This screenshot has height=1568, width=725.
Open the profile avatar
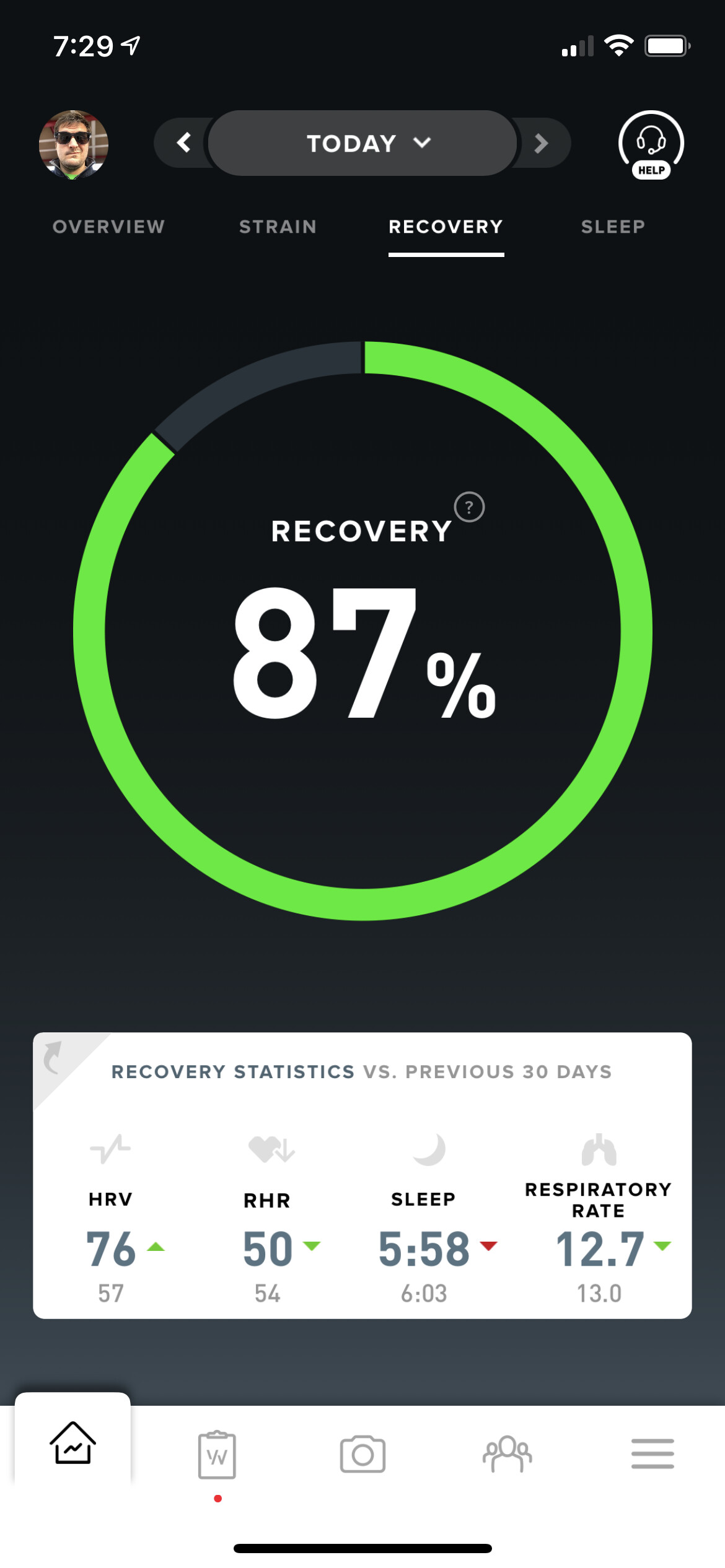pos(74,145)
